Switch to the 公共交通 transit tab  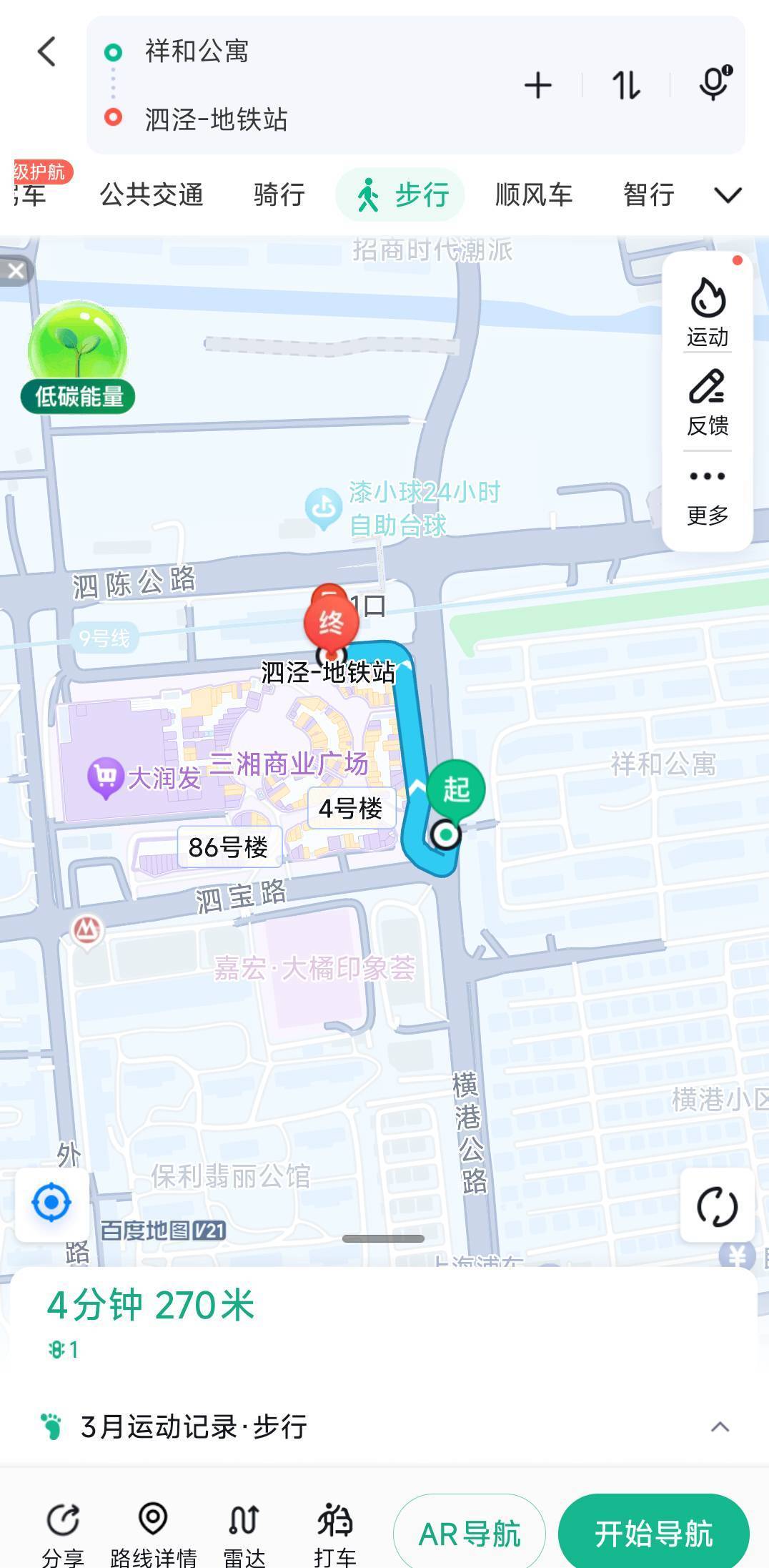[x=153, y=194]
